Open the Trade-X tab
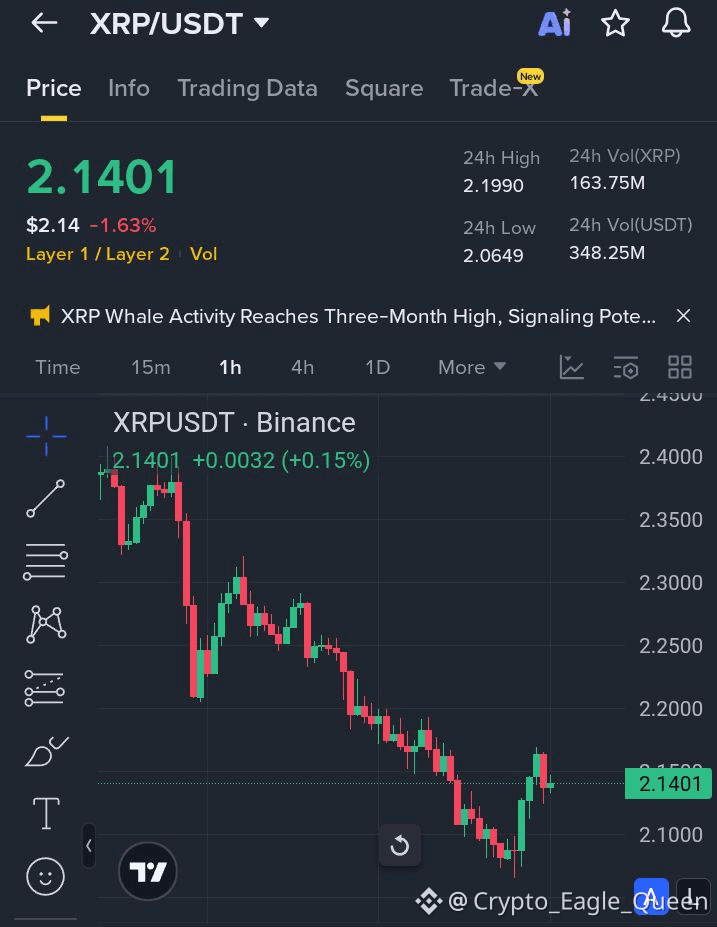The height and width of the screenshot is (927, 717). [x=493, y=88]
